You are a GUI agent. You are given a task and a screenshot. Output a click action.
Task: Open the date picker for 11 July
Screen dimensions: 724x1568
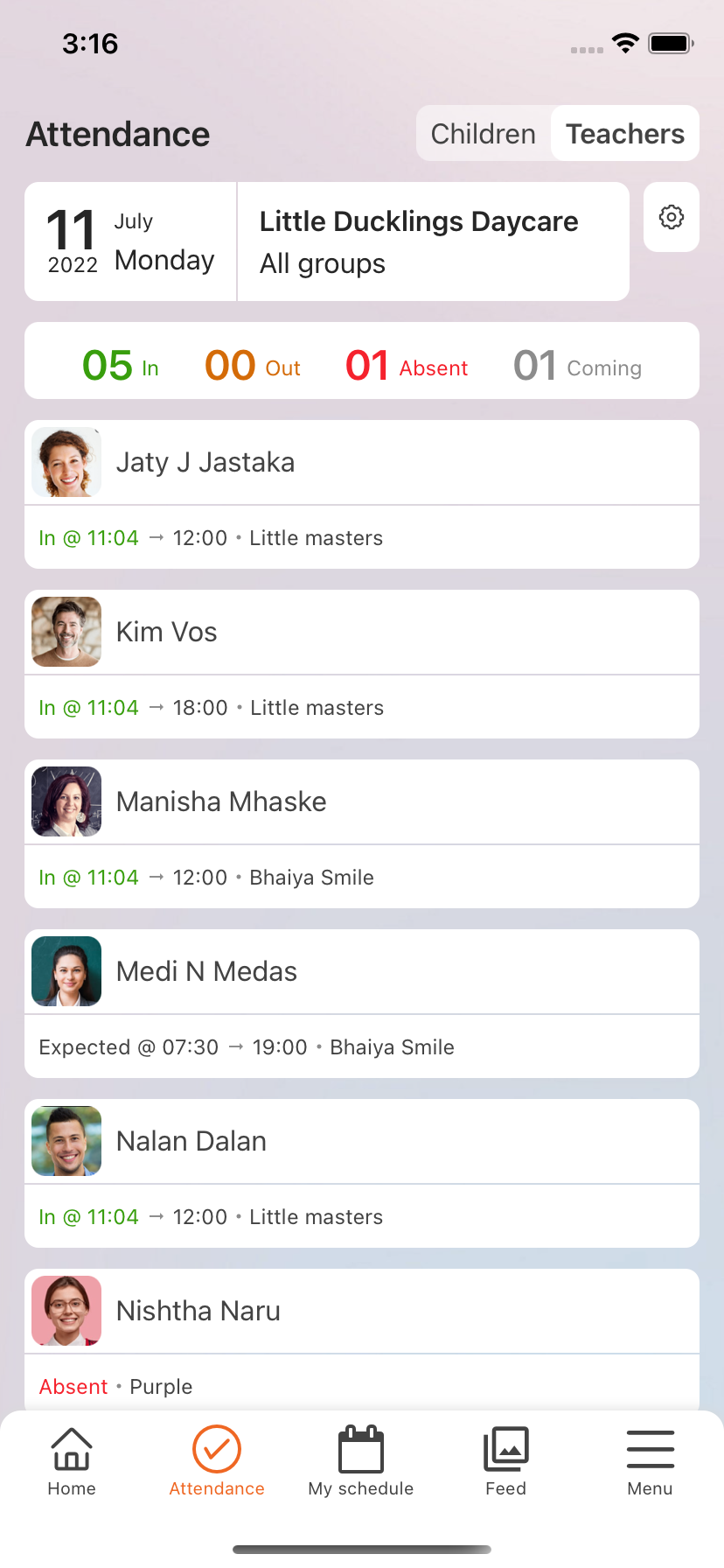pyautogui.click(x=131, y=241)
